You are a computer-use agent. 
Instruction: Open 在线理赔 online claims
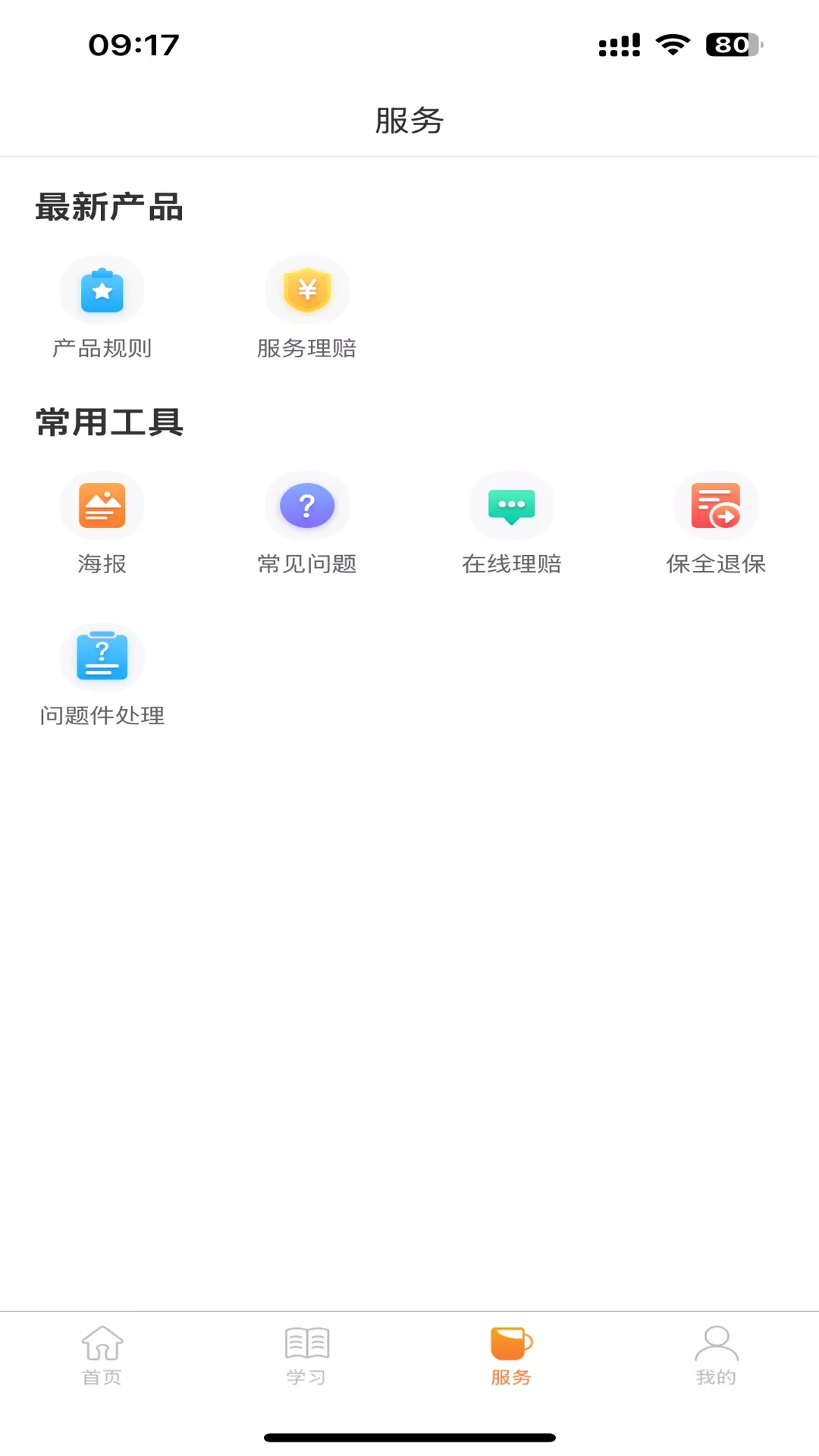click(x=512, y=523)
